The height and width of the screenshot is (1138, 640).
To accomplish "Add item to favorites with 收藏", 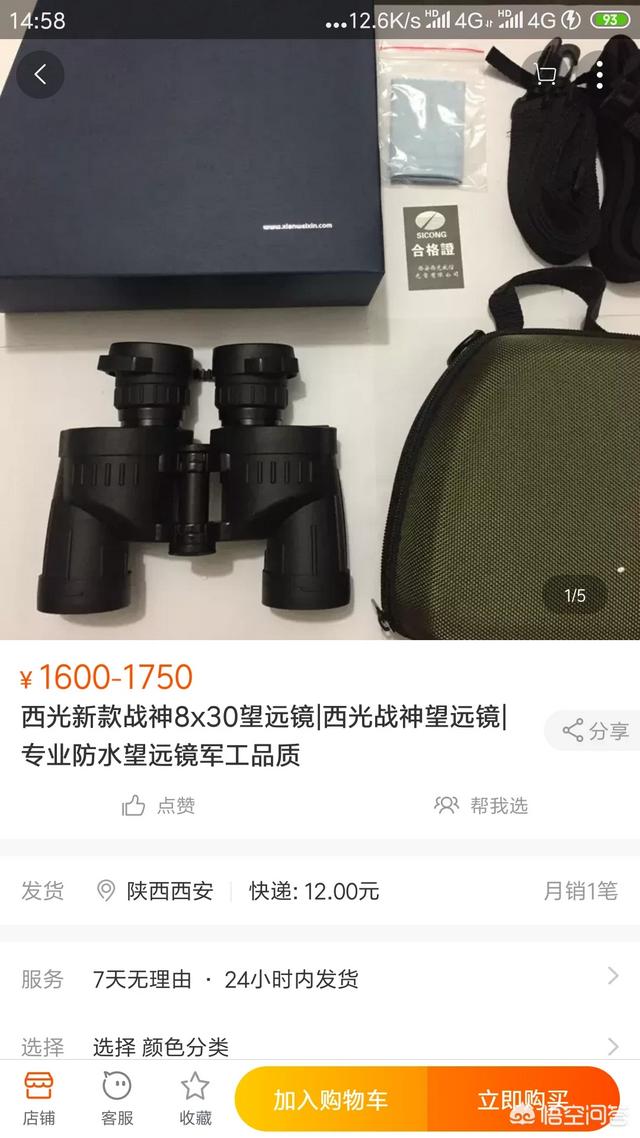I will coord(195,1098).
